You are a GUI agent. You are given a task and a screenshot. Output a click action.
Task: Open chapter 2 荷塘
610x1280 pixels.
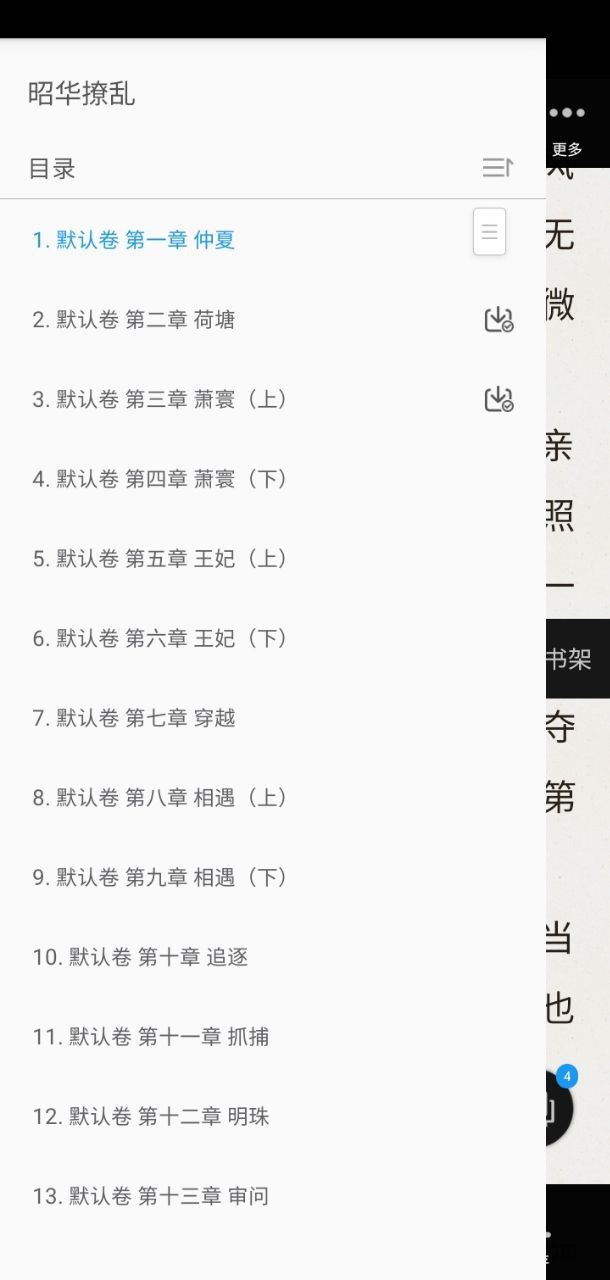pyautogui.click(x=134, y=320)
